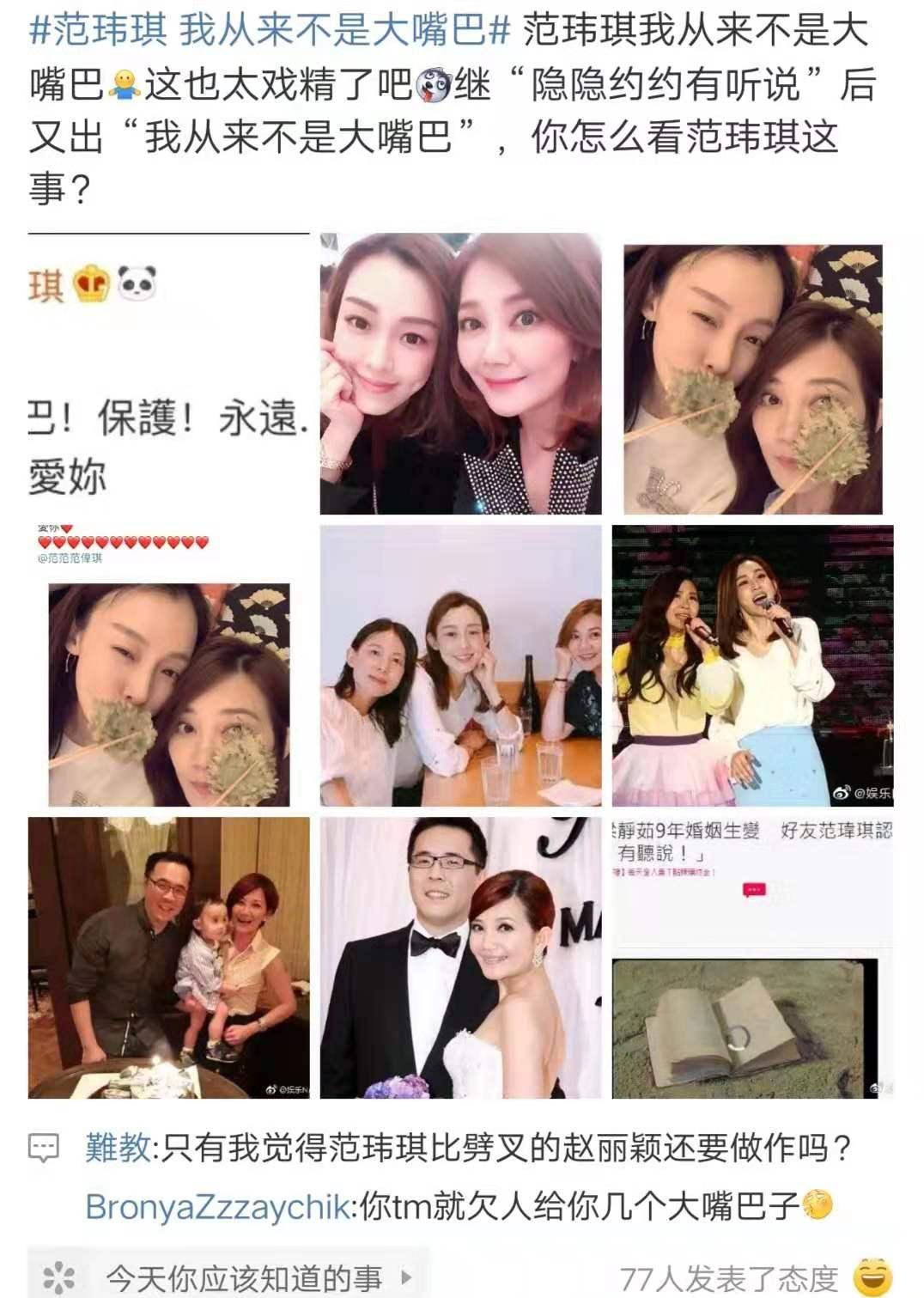View the photo of three women at table

coord(460,666)
